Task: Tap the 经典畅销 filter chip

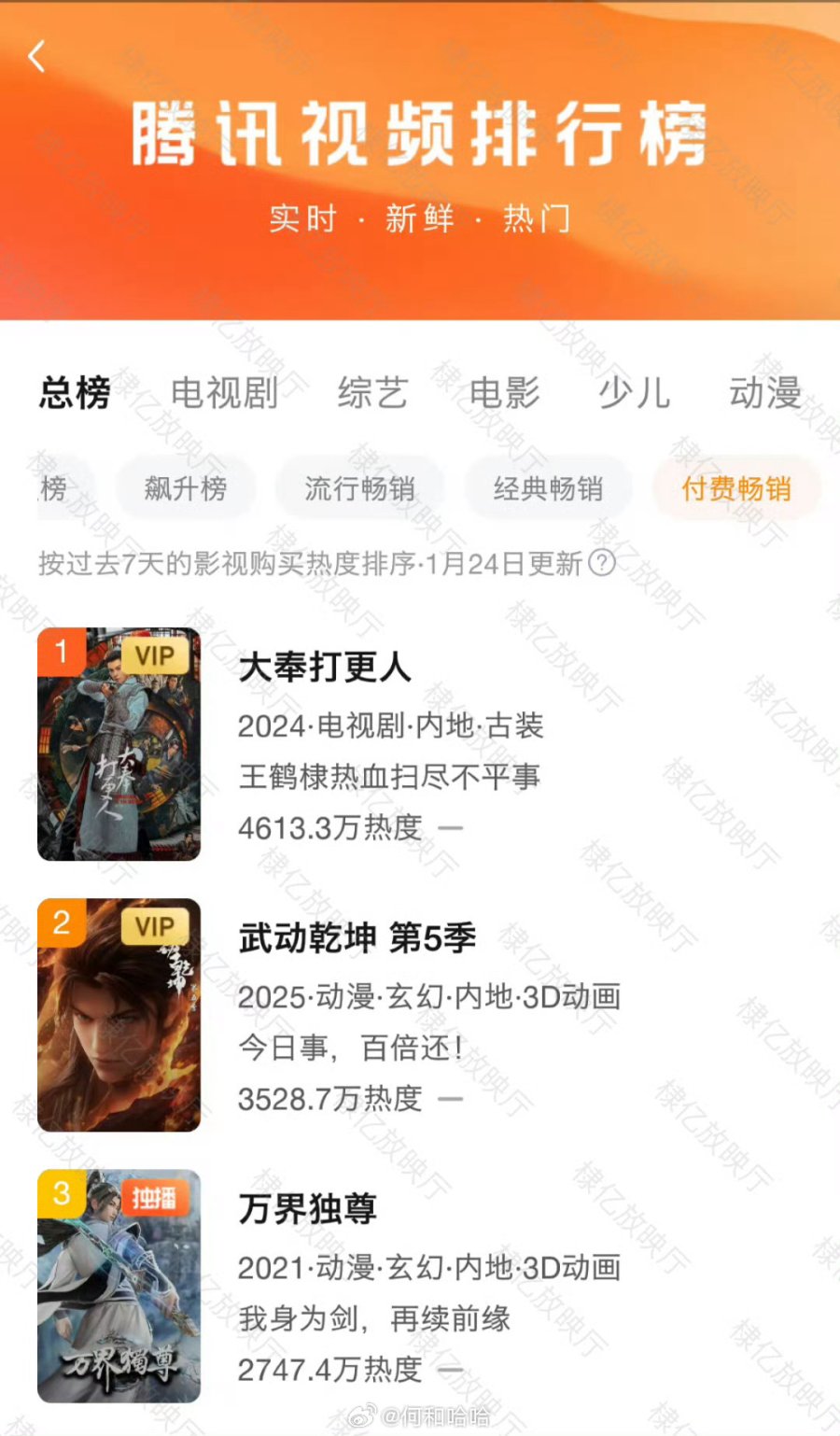Action: point(549,488)
